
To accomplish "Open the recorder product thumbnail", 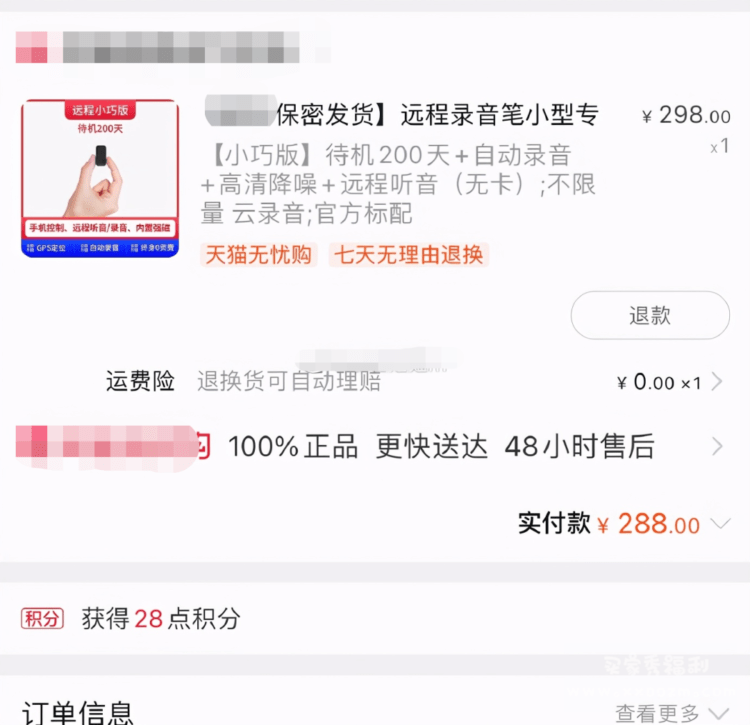I will (100, 178).
